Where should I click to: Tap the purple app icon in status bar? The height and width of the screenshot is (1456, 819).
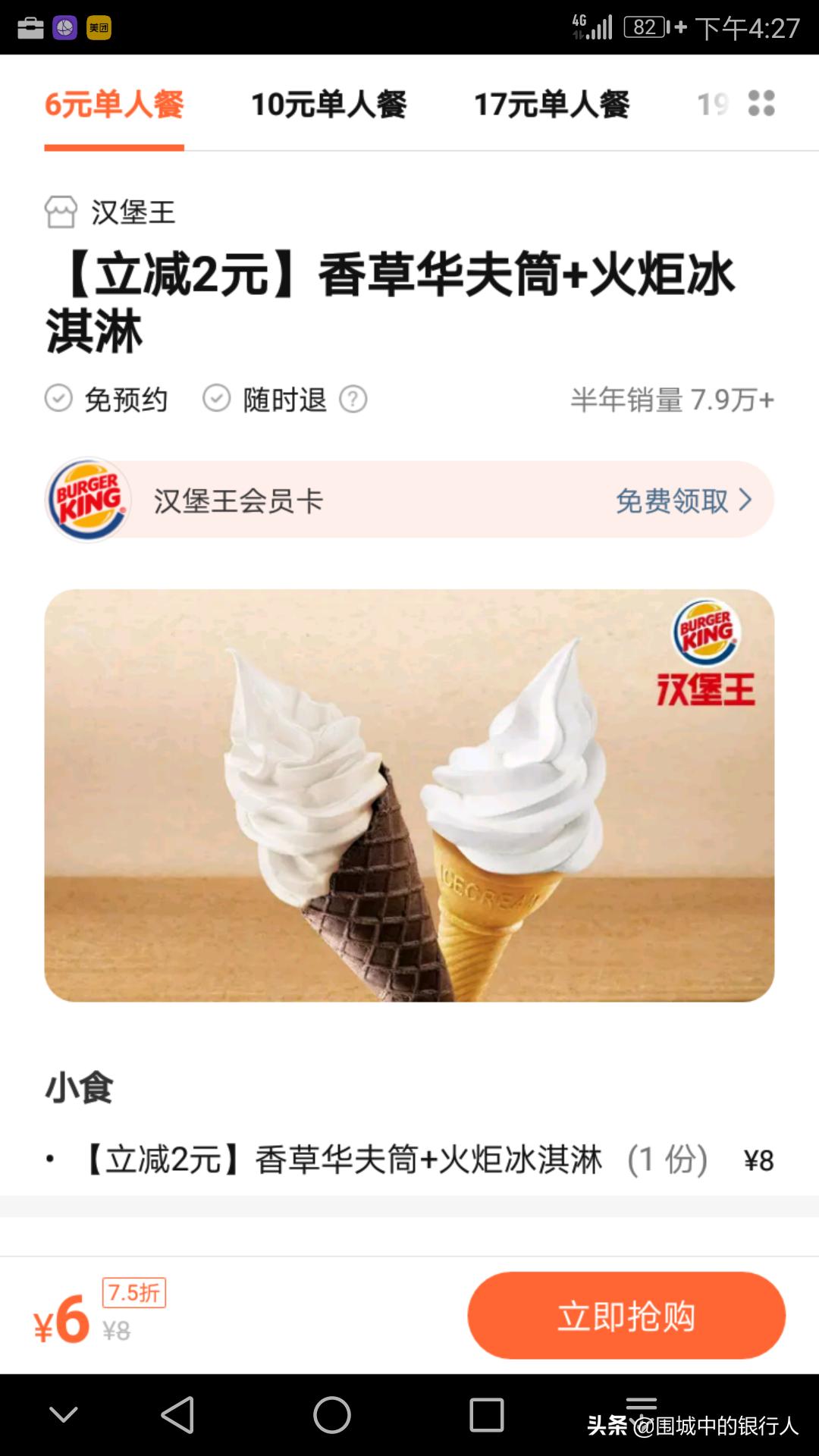coord(63,25)
